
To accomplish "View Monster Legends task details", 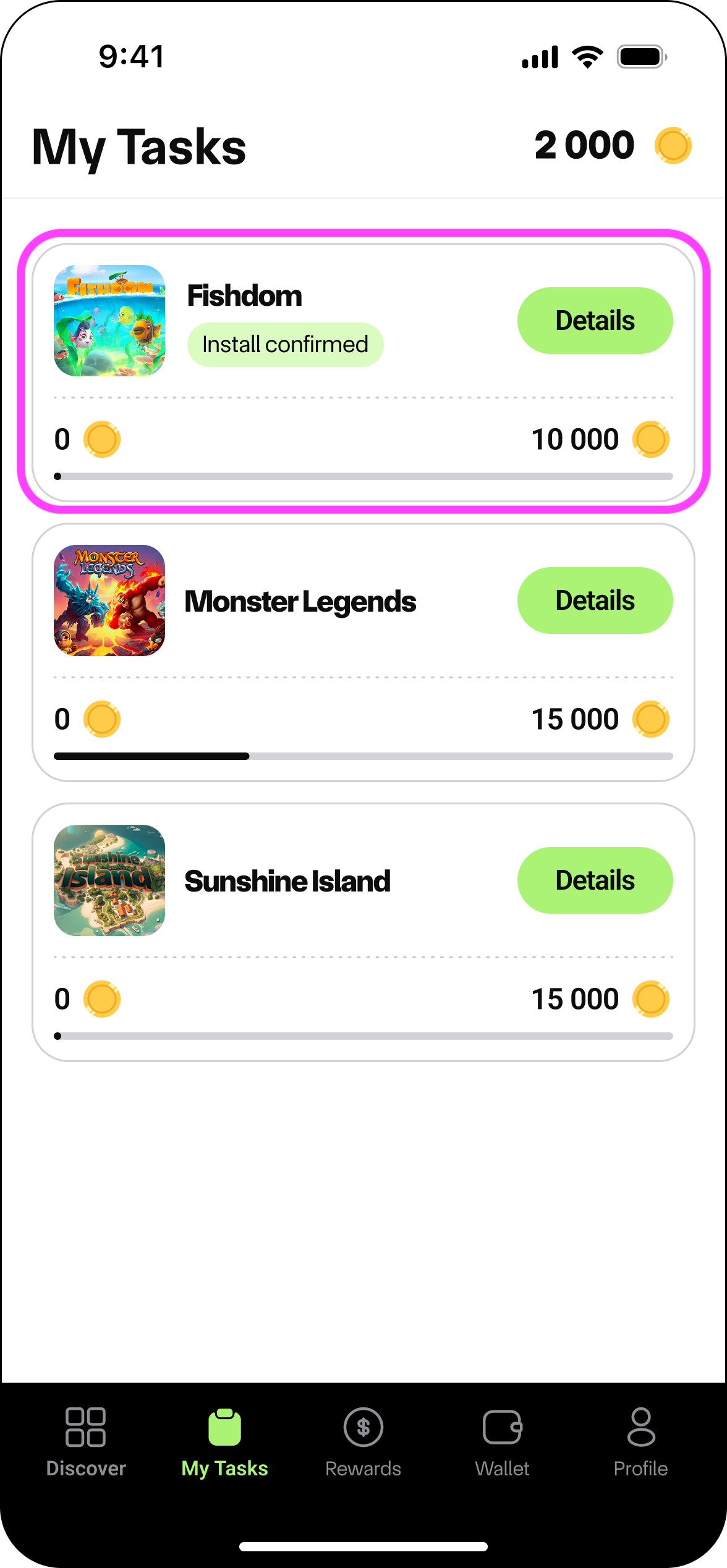I will pos(595,601).
